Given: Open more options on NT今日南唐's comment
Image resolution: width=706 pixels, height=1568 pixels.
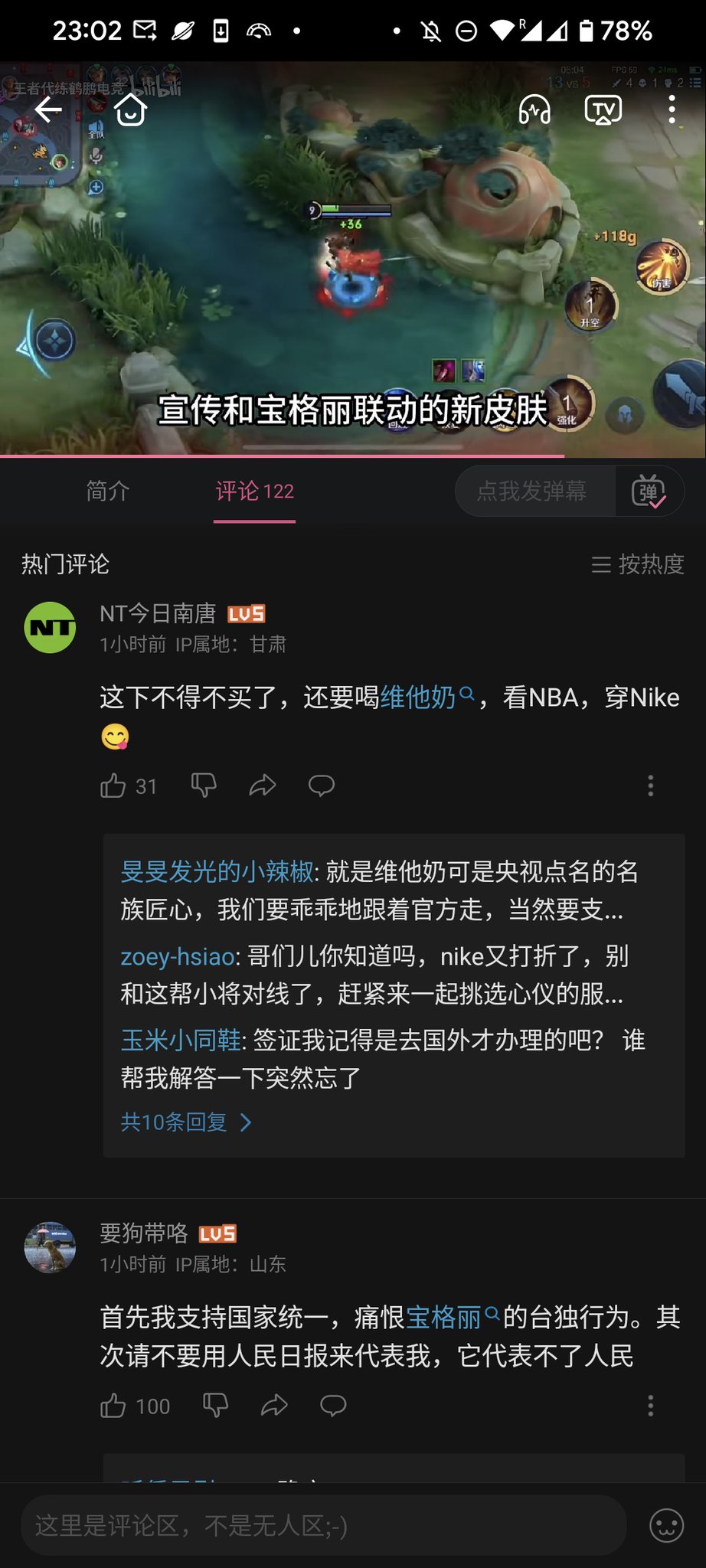Looking at the screenshot, I should (x=650, y=786).
